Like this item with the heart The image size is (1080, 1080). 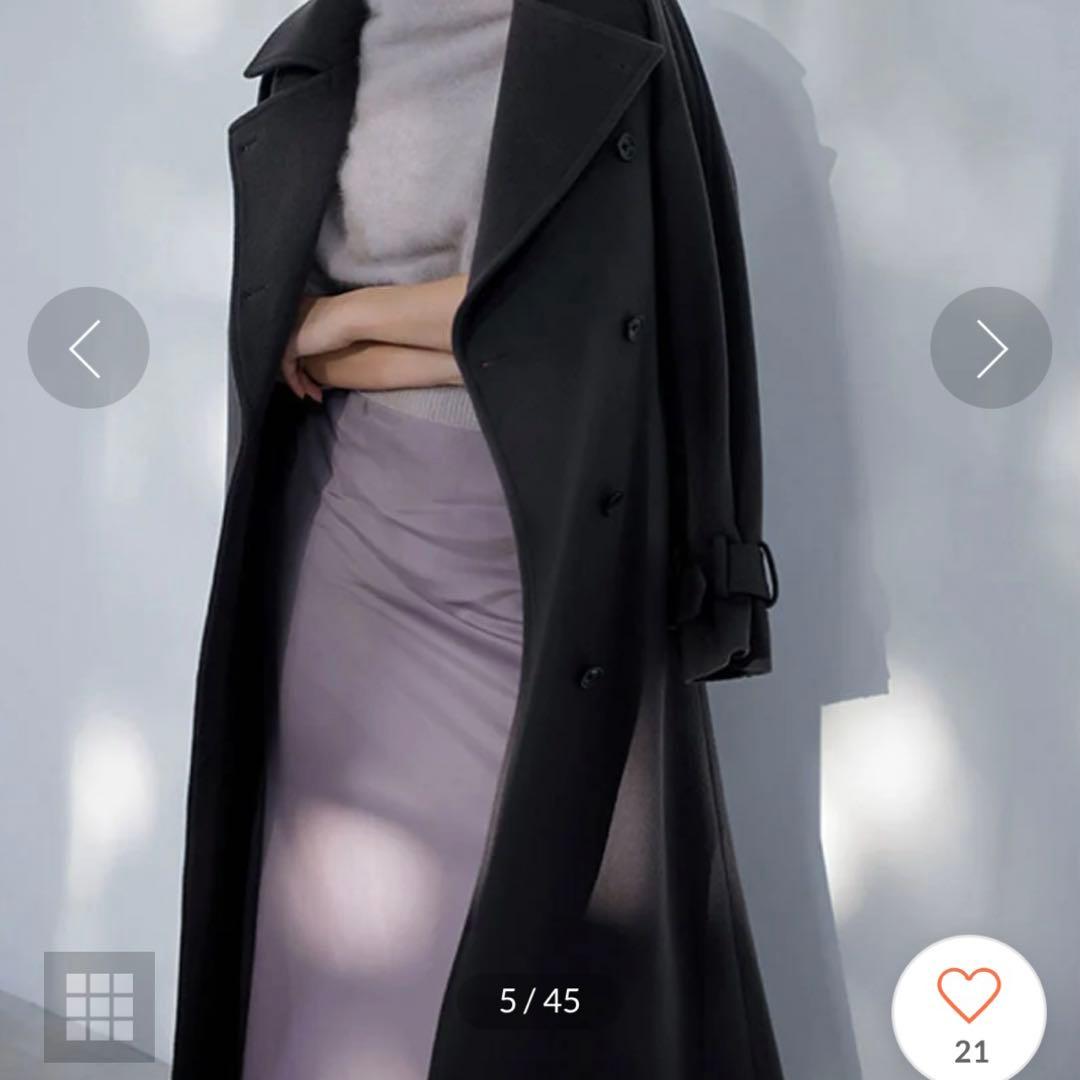pos(968,997)
